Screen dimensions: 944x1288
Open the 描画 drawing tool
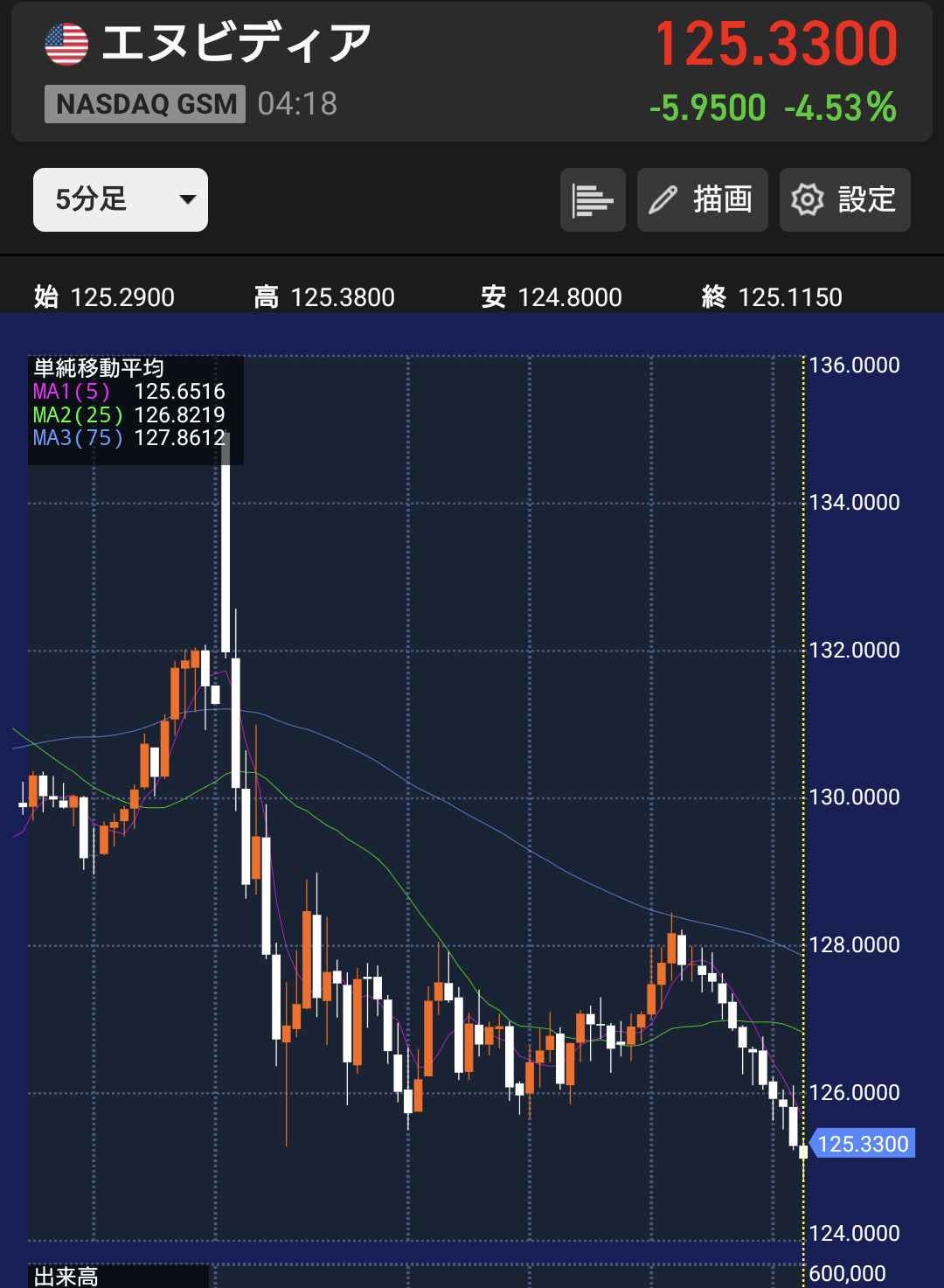702,199
